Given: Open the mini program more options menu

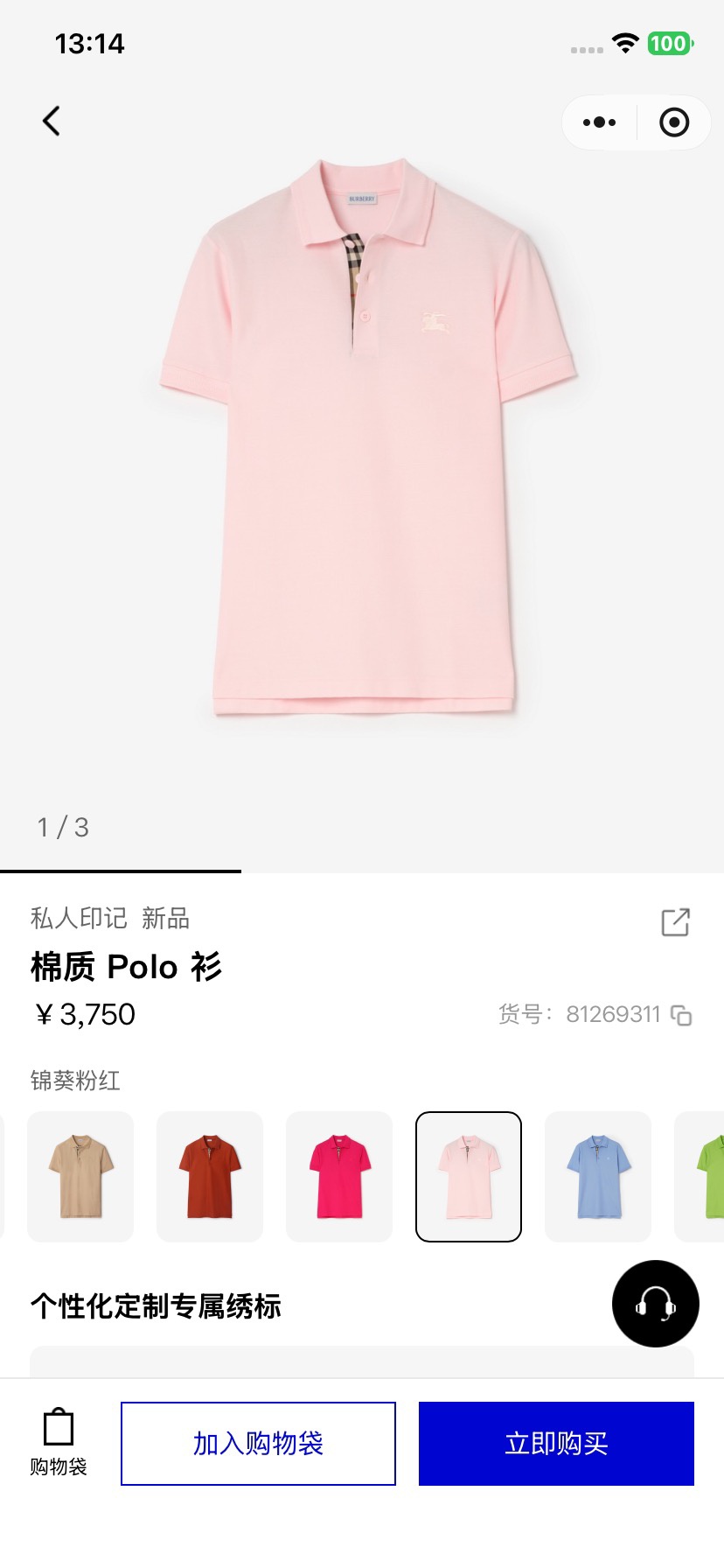Looking at the screenshot, I should [x=599, y=122].
